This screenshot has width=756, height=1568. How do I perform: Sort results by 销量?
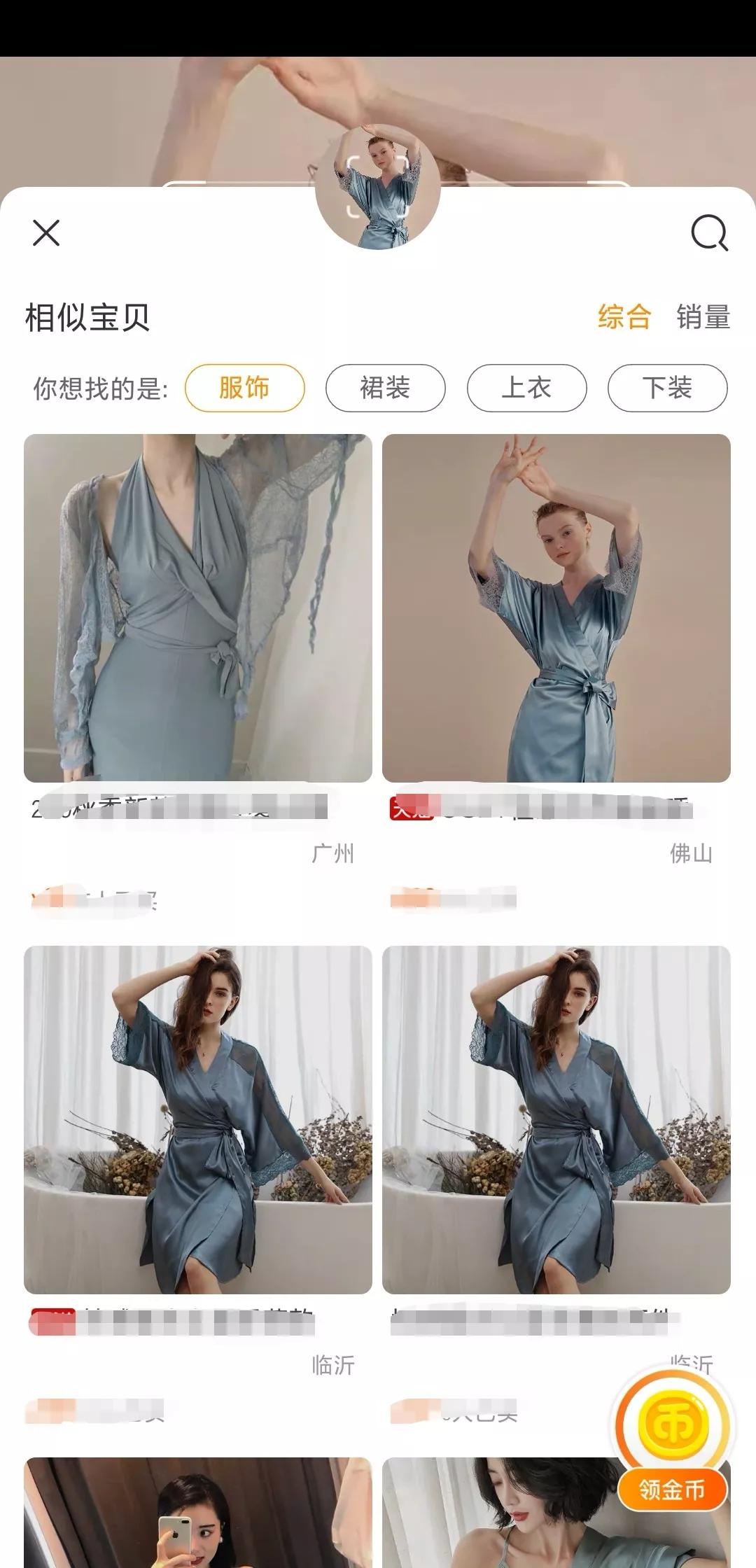point(703,316)
